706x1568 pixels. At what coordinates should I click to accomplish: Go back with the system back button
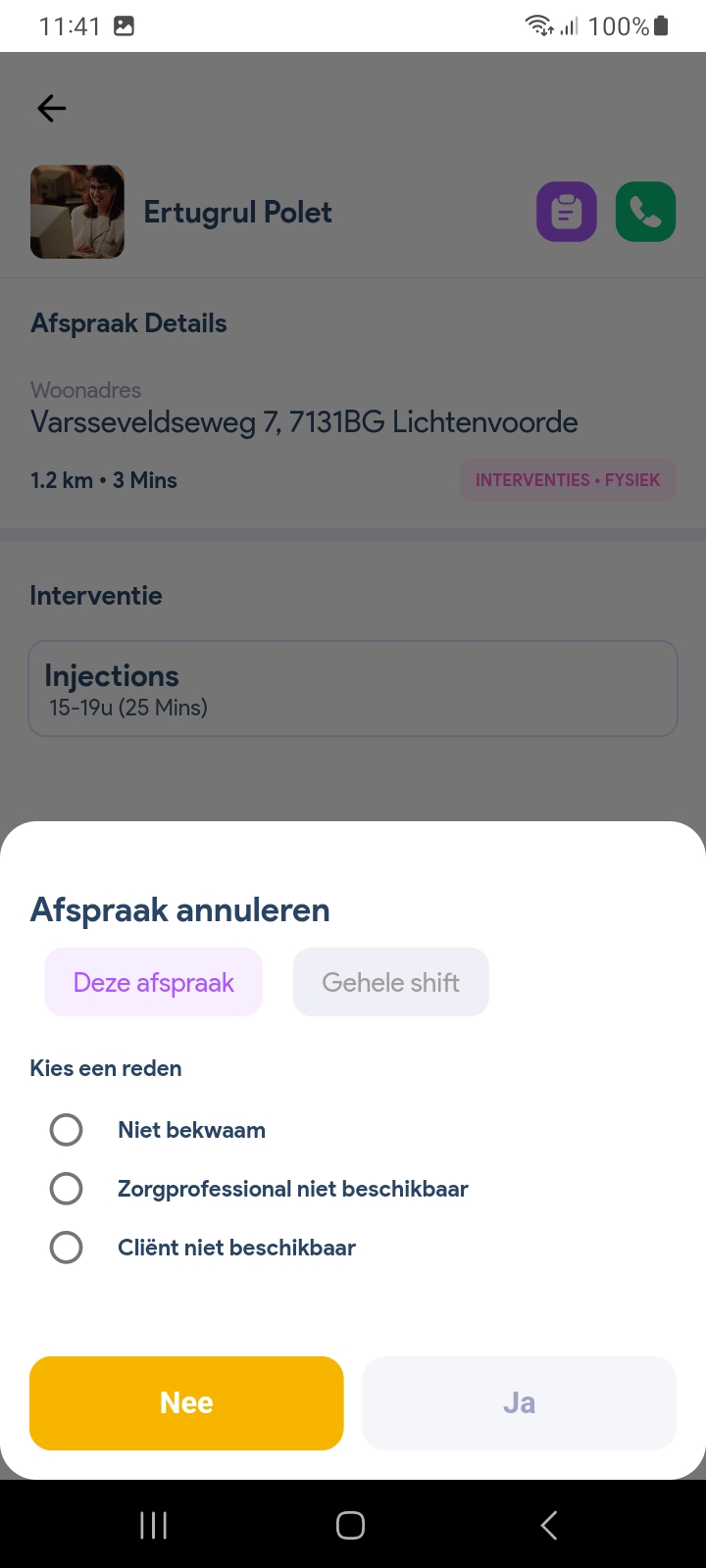point(549,1525)
